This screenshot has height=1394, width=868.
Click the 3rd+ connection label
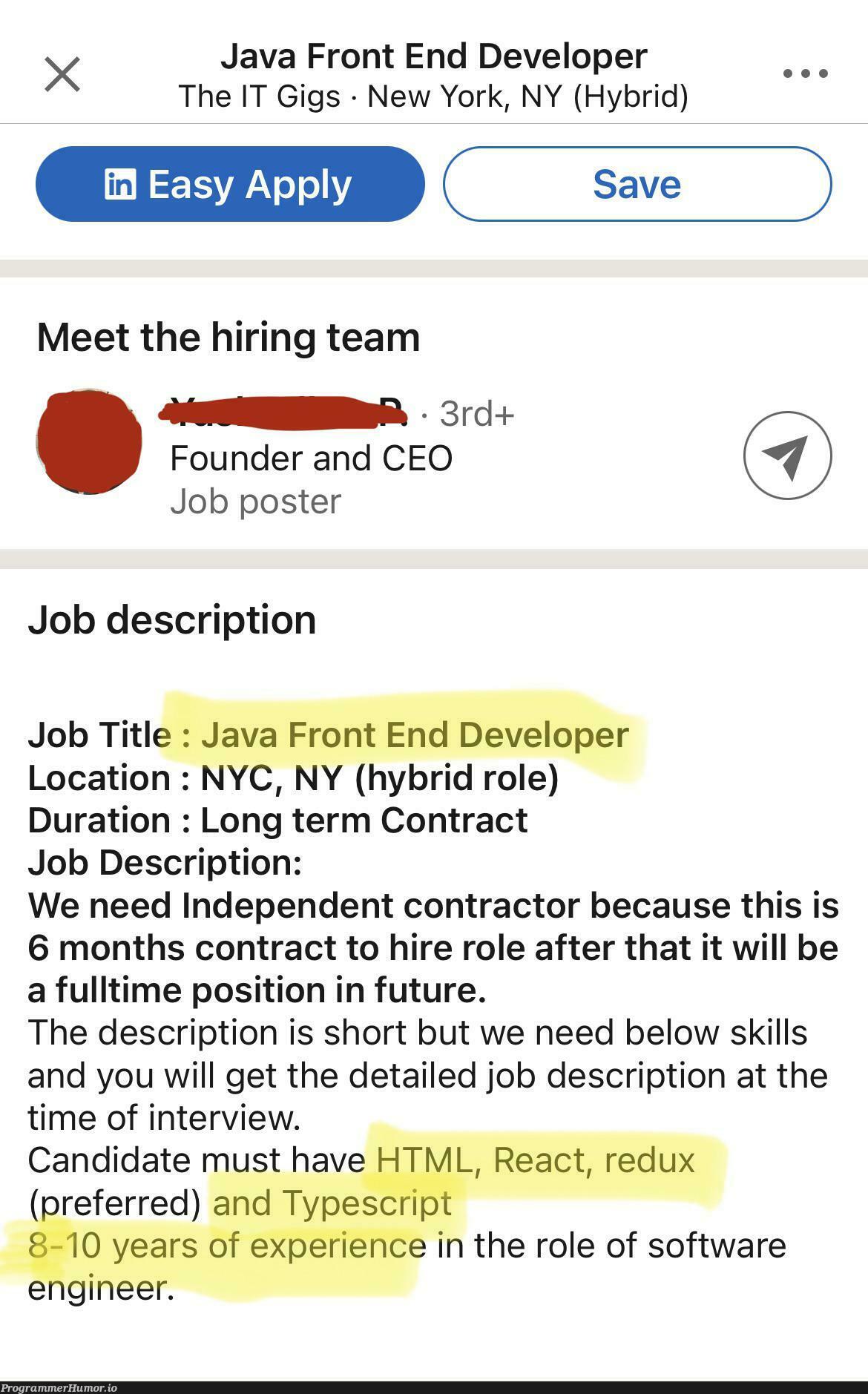pos(476,415)
